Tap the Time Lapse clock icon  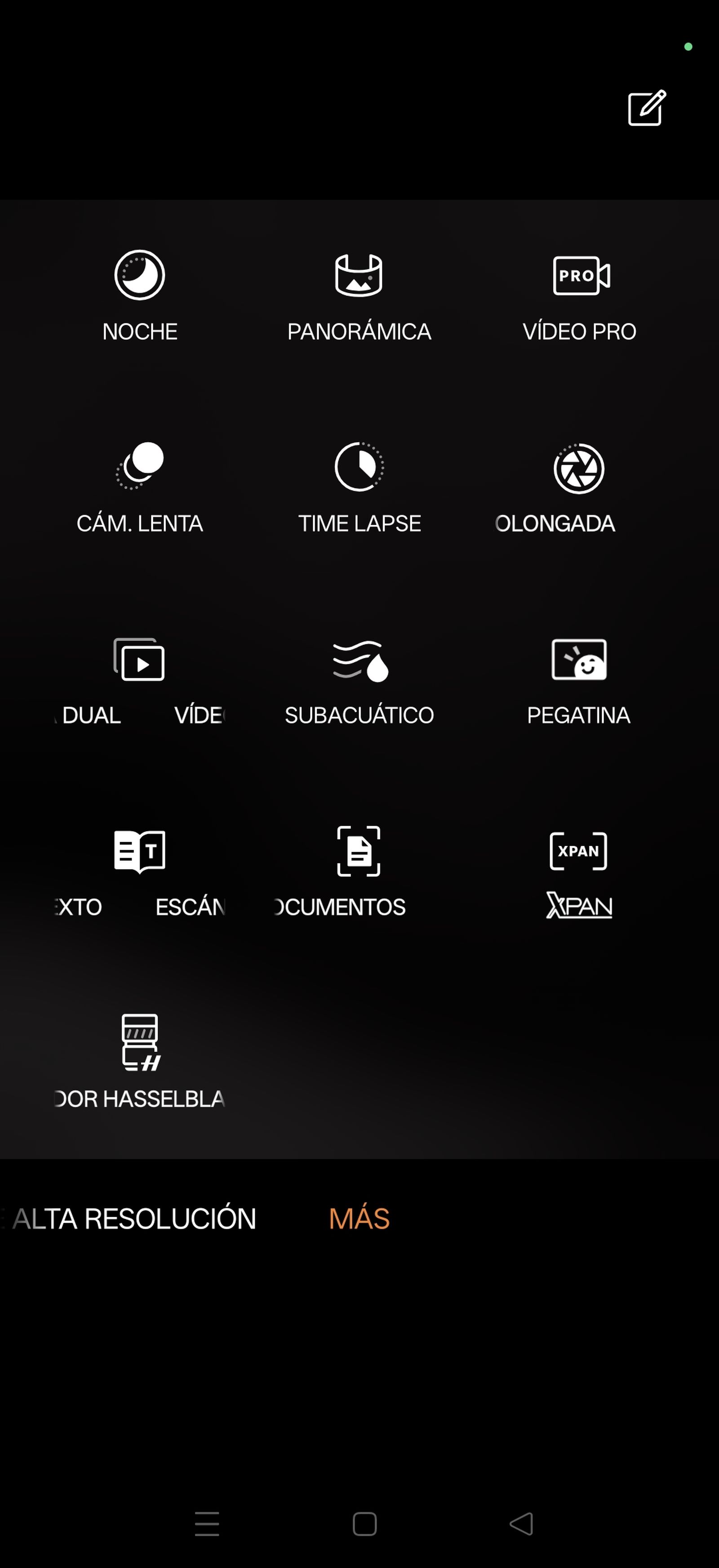(359, 468)
